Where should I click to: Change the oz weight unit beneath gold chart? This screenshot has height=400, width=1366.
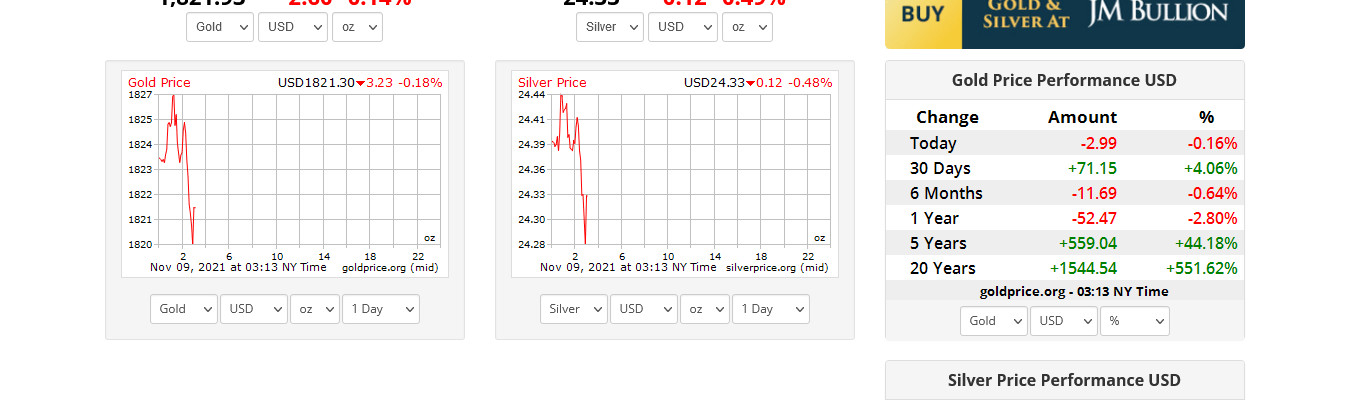pyautogui.click(x=315, y=309)
